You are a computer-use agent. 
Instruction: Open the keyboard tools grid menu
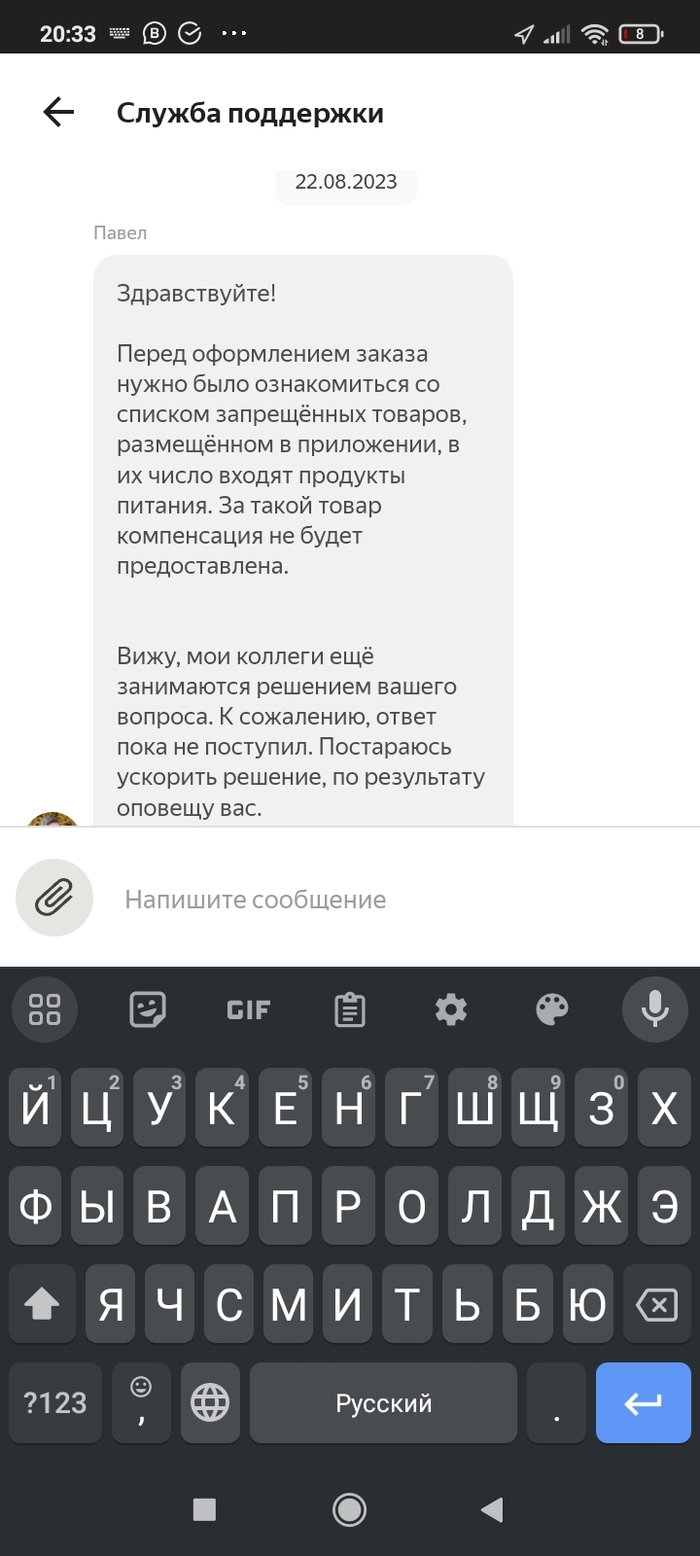(45, 1010)
